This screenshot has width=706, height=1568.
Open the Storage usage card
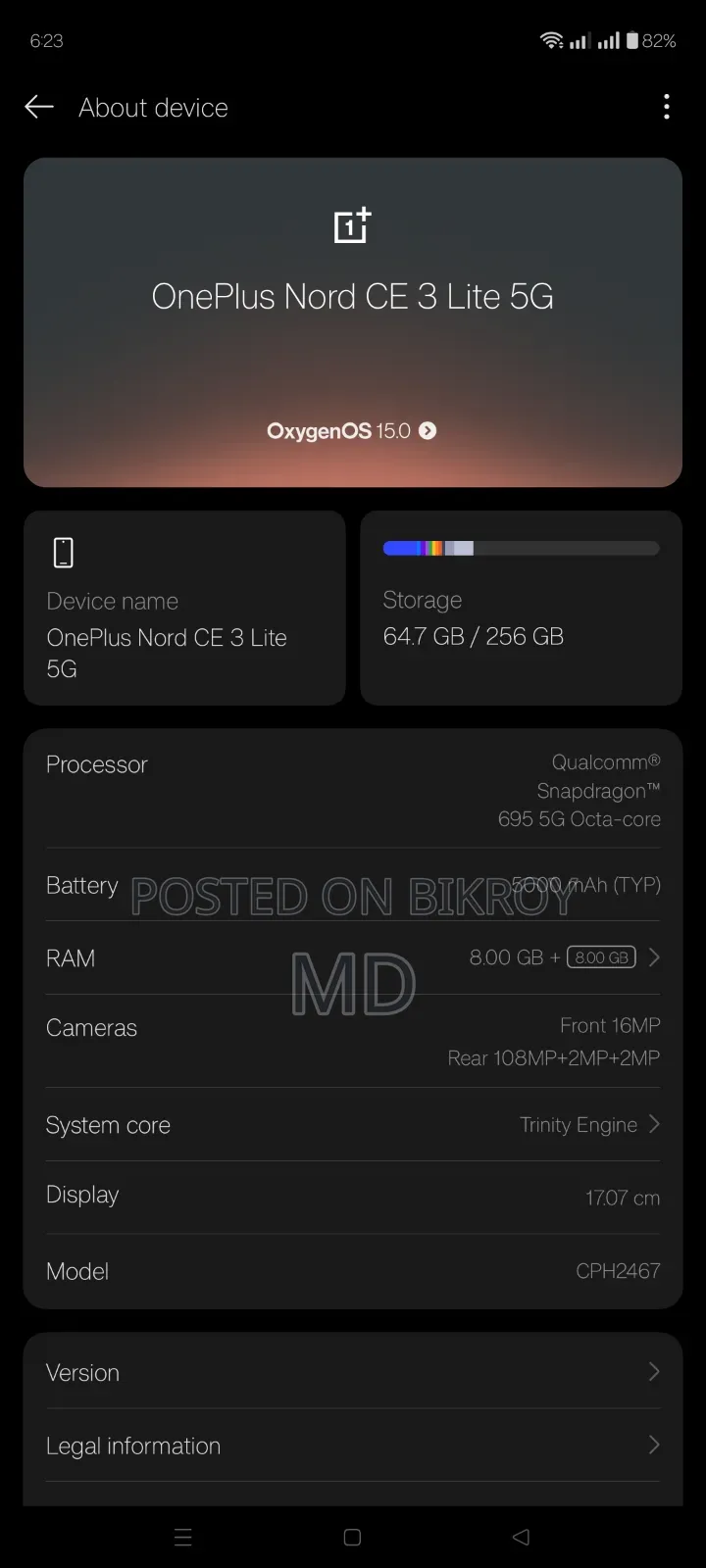click(x=521, y=608)
